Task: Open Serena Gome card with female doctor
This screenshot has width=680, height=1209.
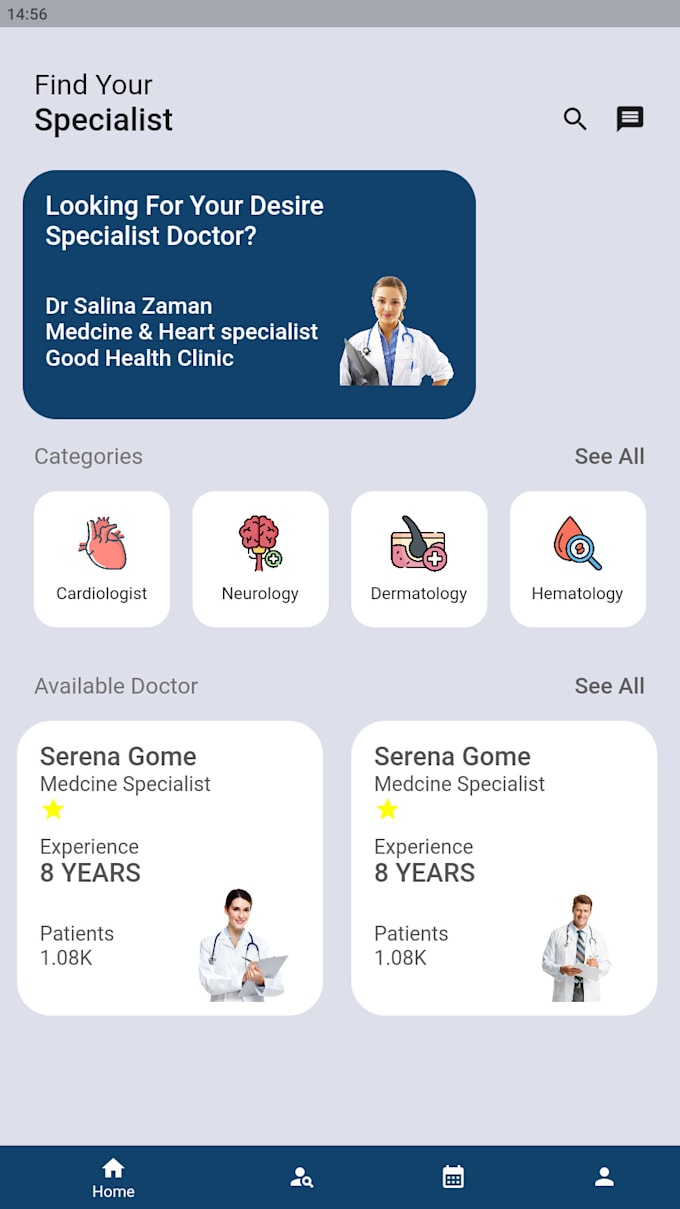Action: coord(170,868)
